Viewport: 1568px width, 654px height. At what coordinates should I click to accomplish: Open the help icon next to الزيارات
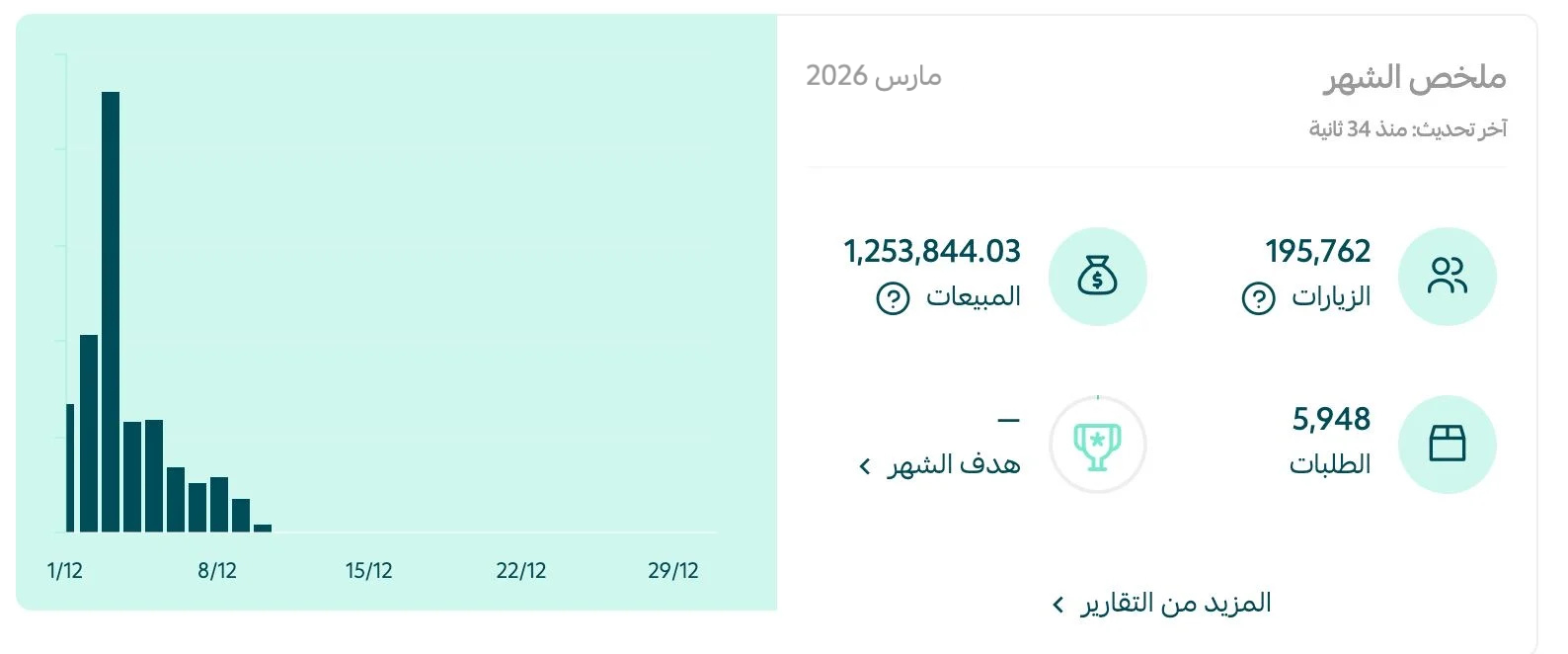coord(1258,297)
